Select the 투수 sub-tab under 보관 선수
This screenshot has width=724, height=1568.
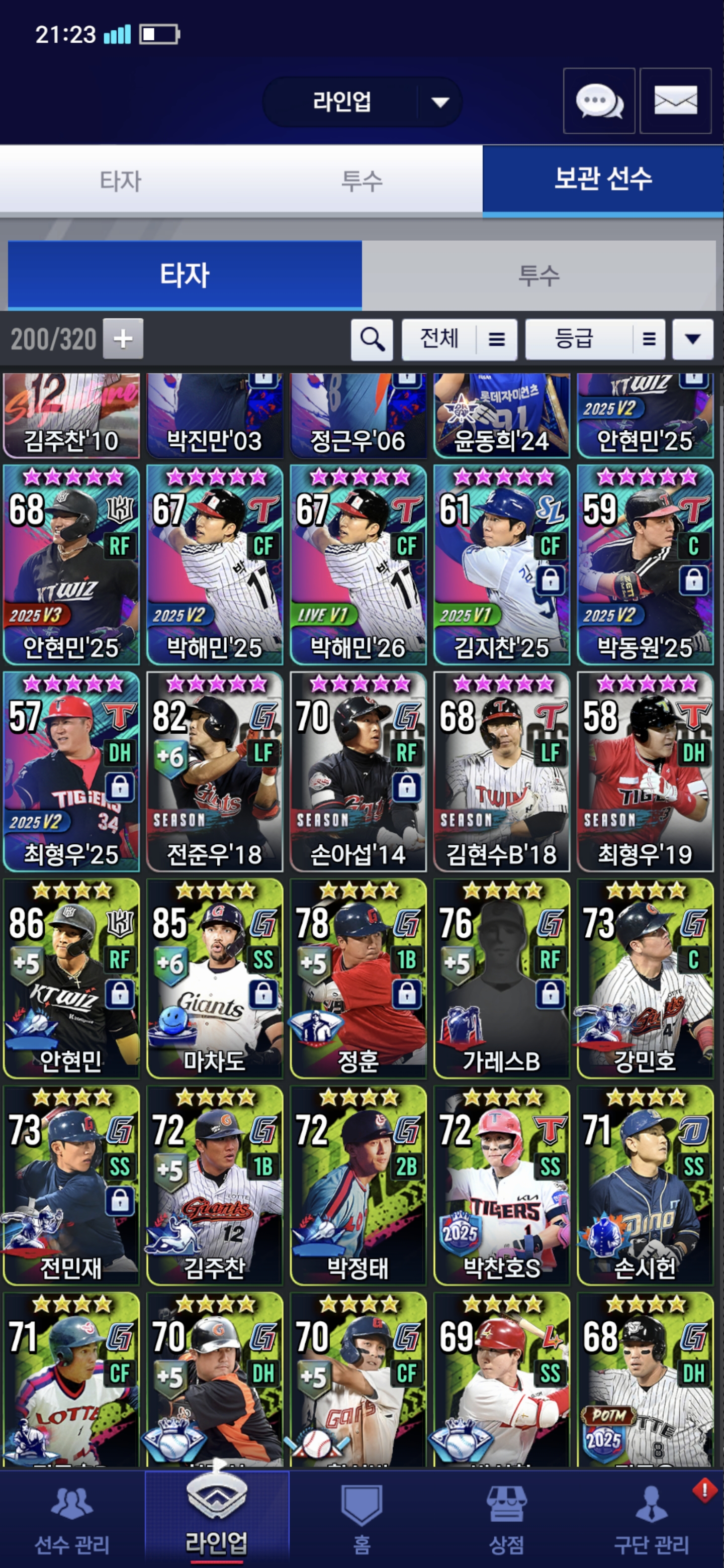point(538,276)
